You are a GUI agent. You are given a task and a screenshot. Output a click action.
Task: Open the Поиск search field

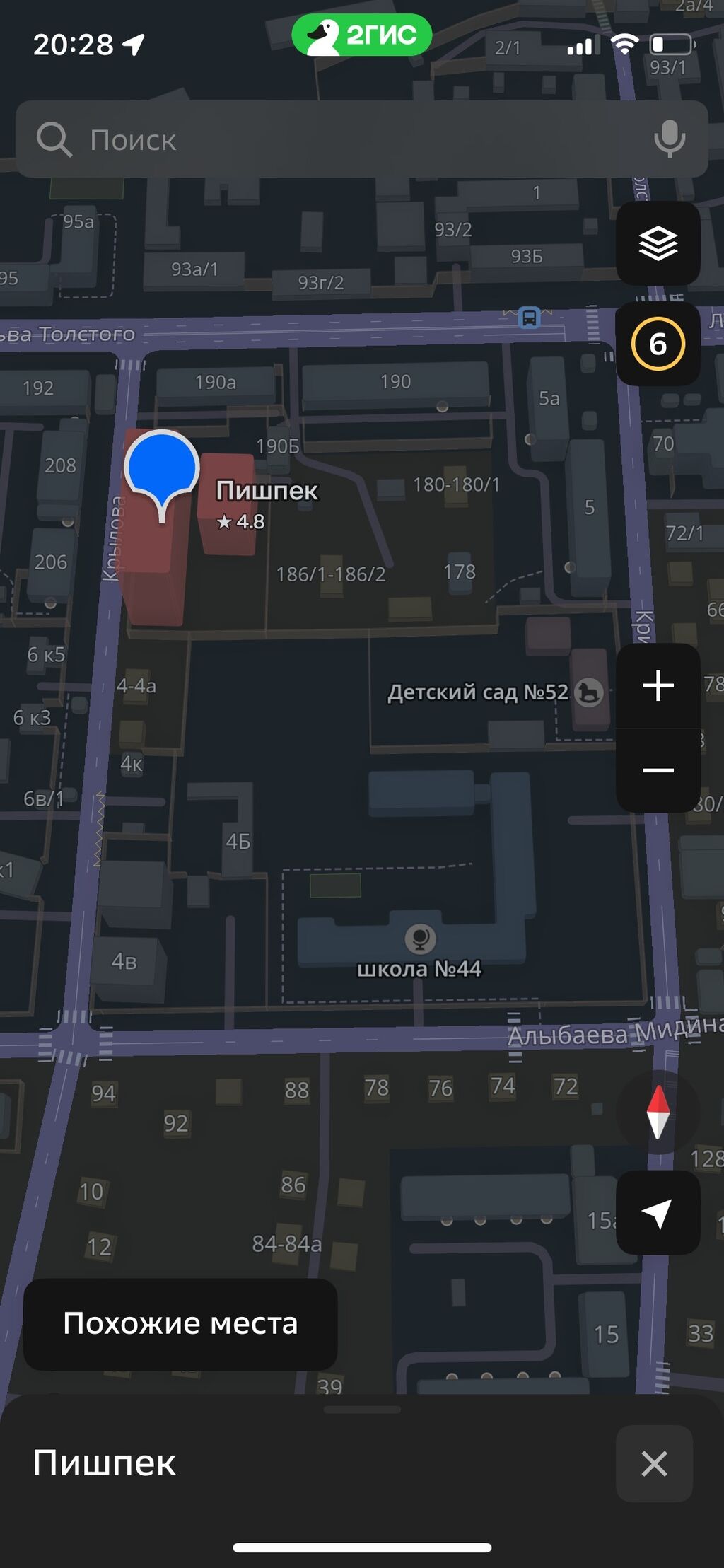[x=339, y=139]
